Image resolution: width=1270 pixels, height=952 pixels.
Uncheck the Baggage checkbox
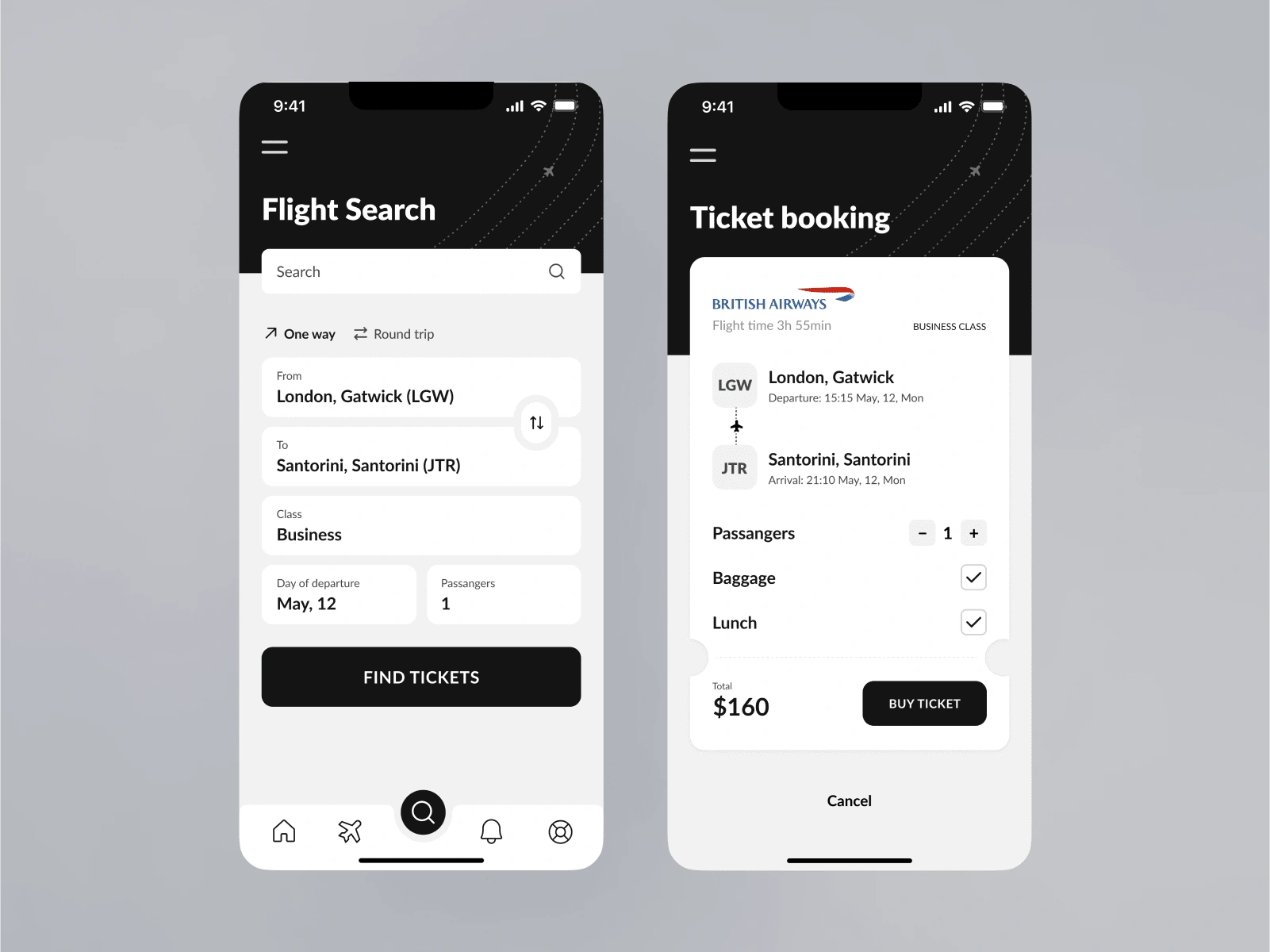[973, 578]
